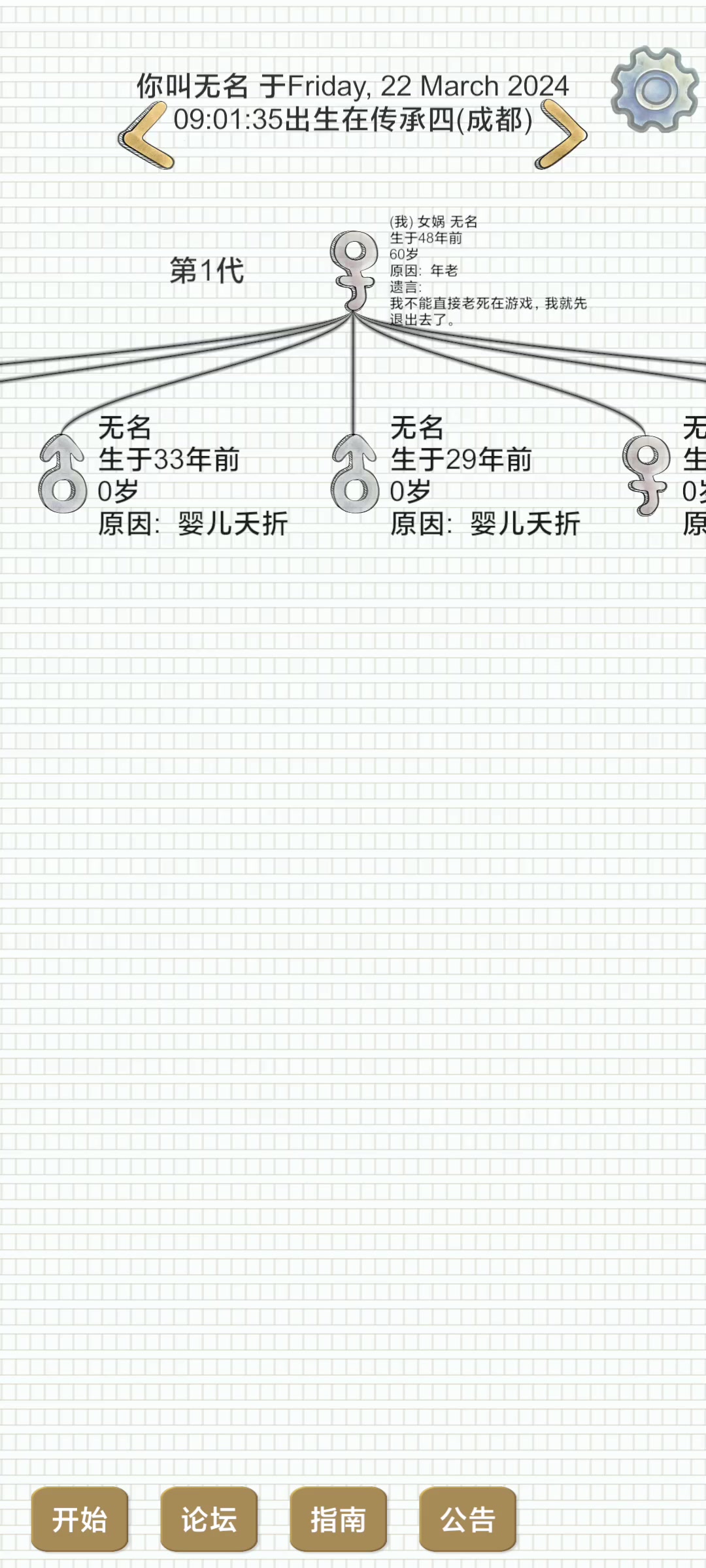Open the 论坛 forum
The width and height of the screenshot is (706, 1568).
click(x=209, y=1519)
